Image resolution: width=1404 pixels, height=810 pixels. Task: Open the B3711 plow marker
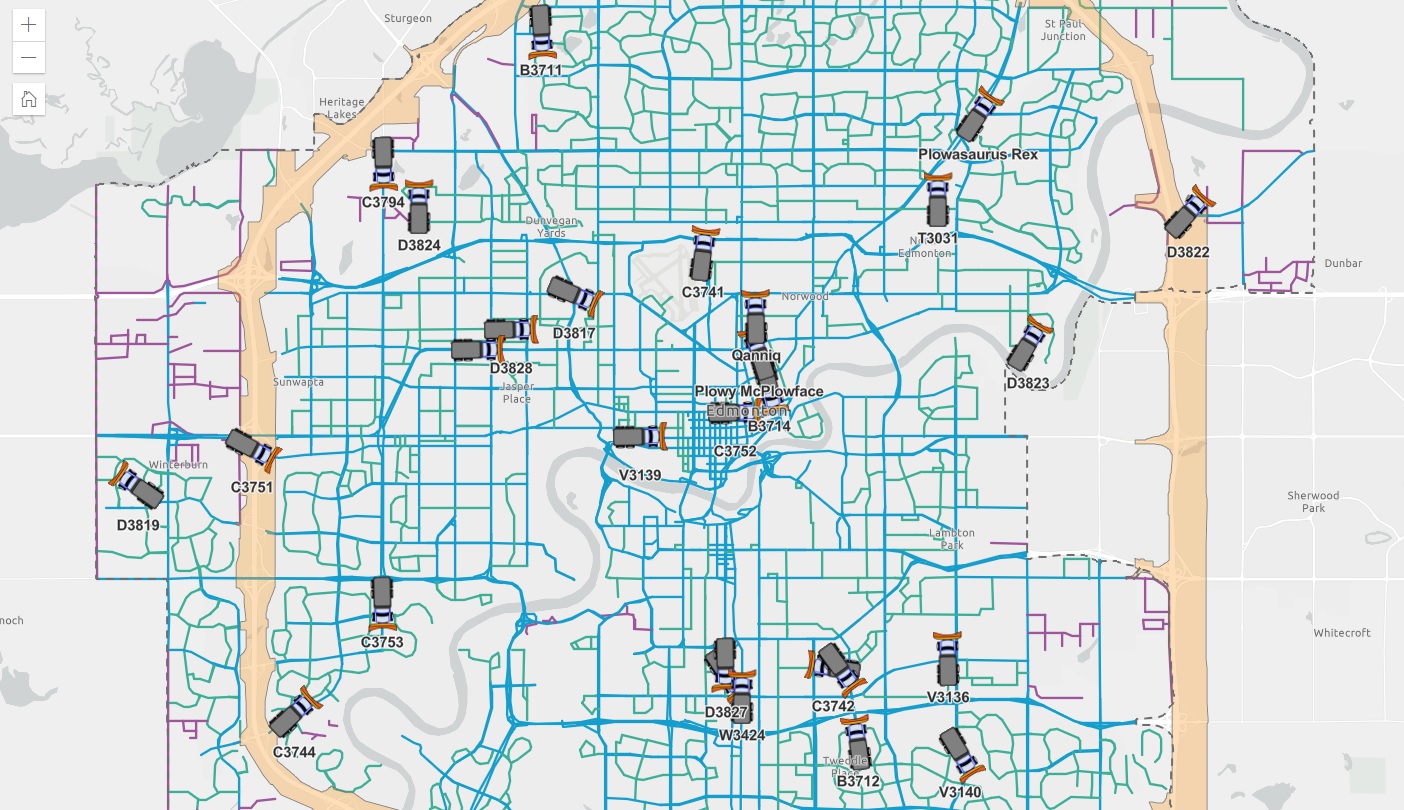pyautogui.click(x=541, y=30)
